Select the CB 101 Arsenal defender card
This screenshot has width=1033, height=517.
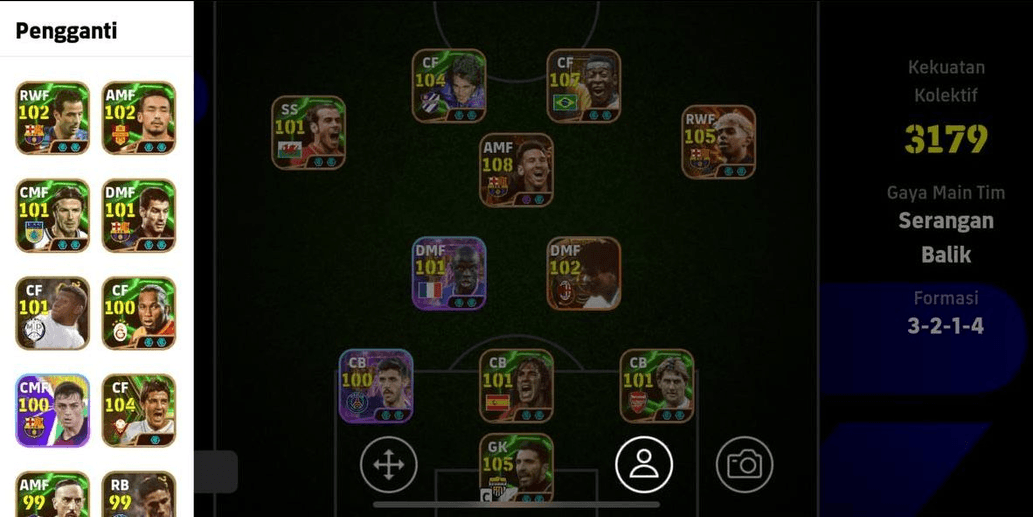pyautogui.click(x=657, y=386)
